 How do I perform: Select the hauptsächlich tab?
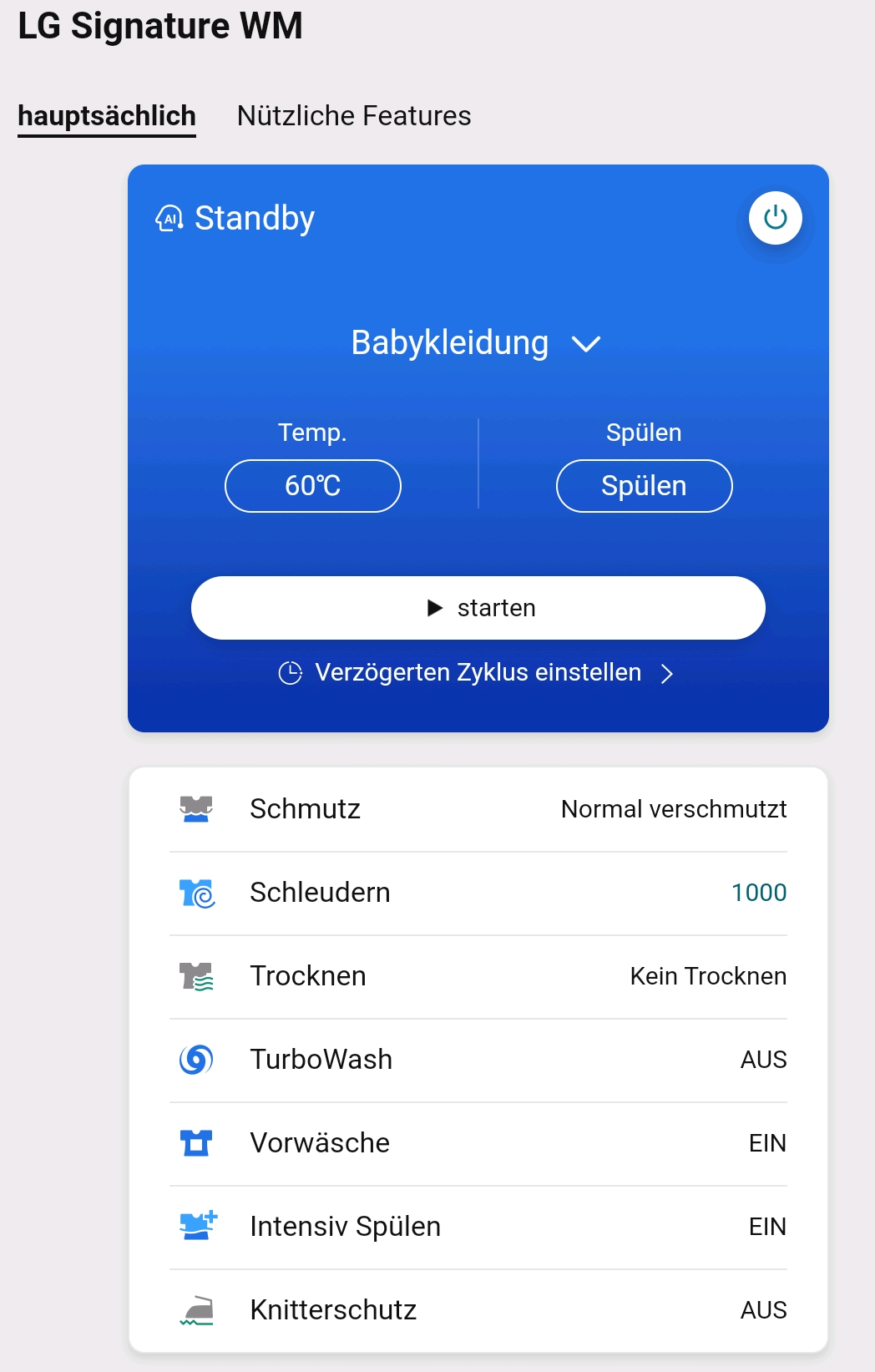click(x=107, y=116)
